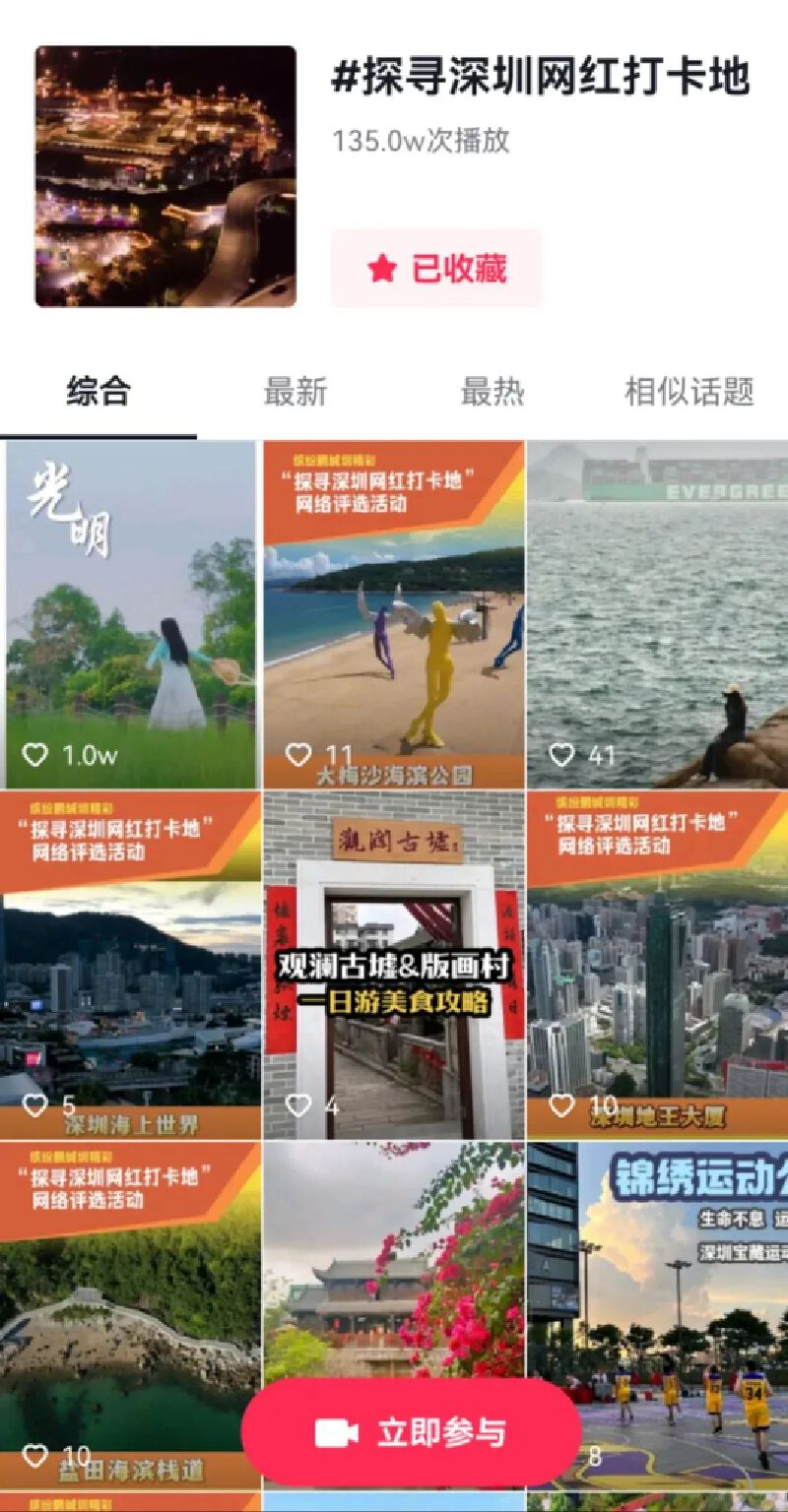
Task: Switch to the 综合 tab
Action: [x=98, y=392]
